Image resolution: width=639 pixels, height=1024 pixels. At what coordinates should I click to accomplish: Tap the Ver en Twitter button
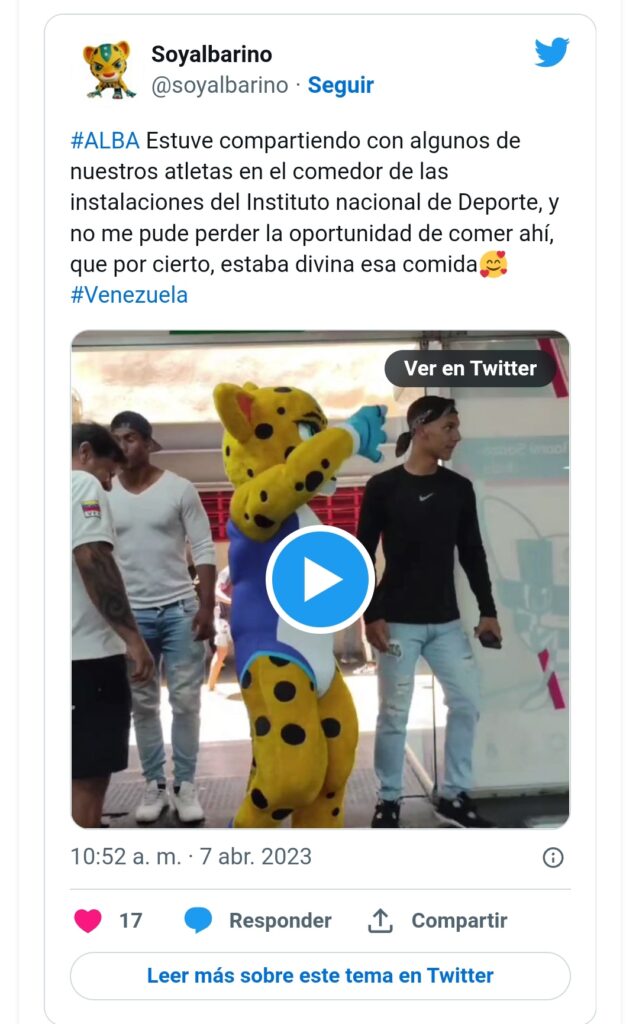[470, 368]
